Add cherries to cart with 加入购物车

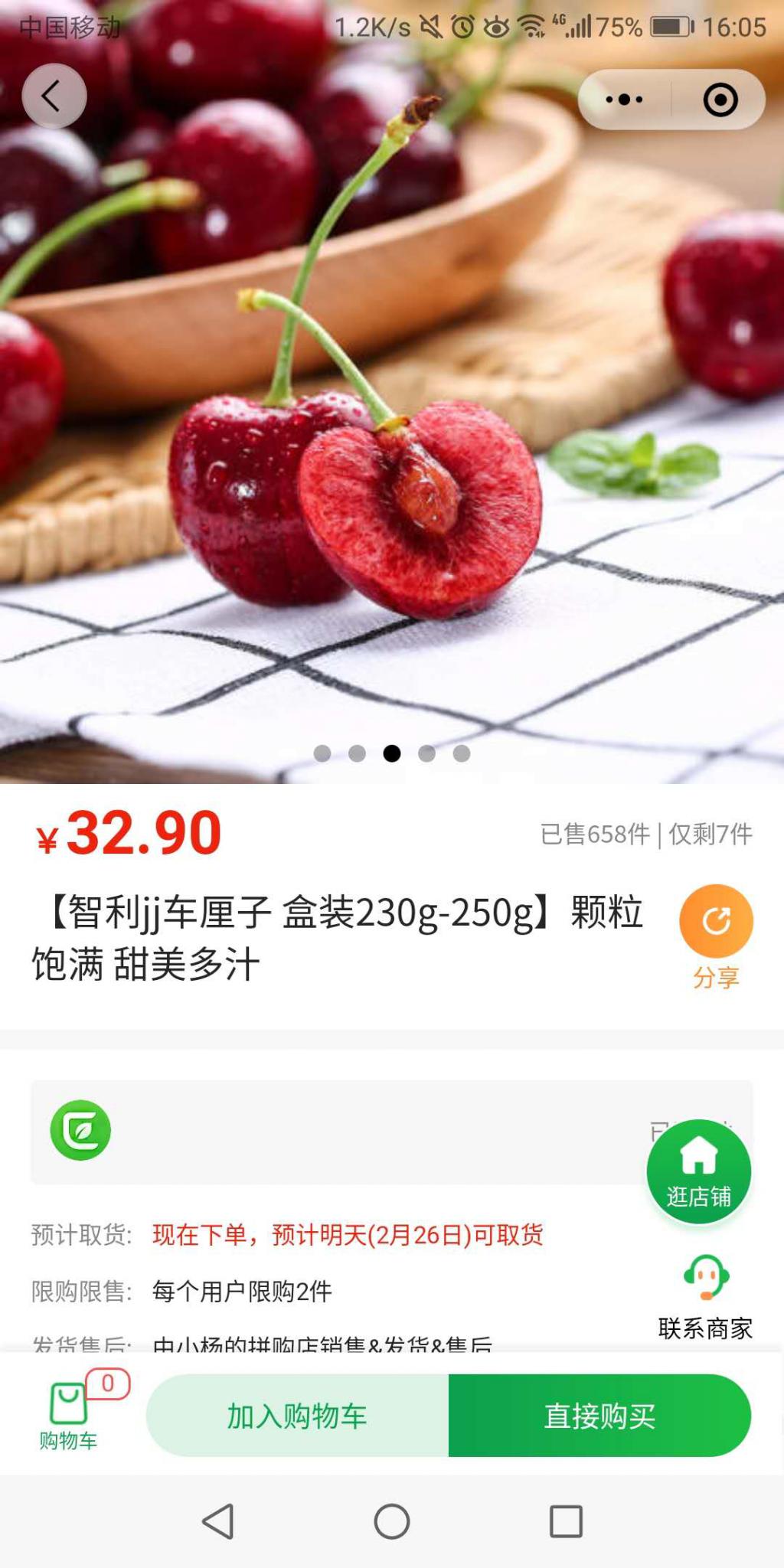tap(297, 1416)
